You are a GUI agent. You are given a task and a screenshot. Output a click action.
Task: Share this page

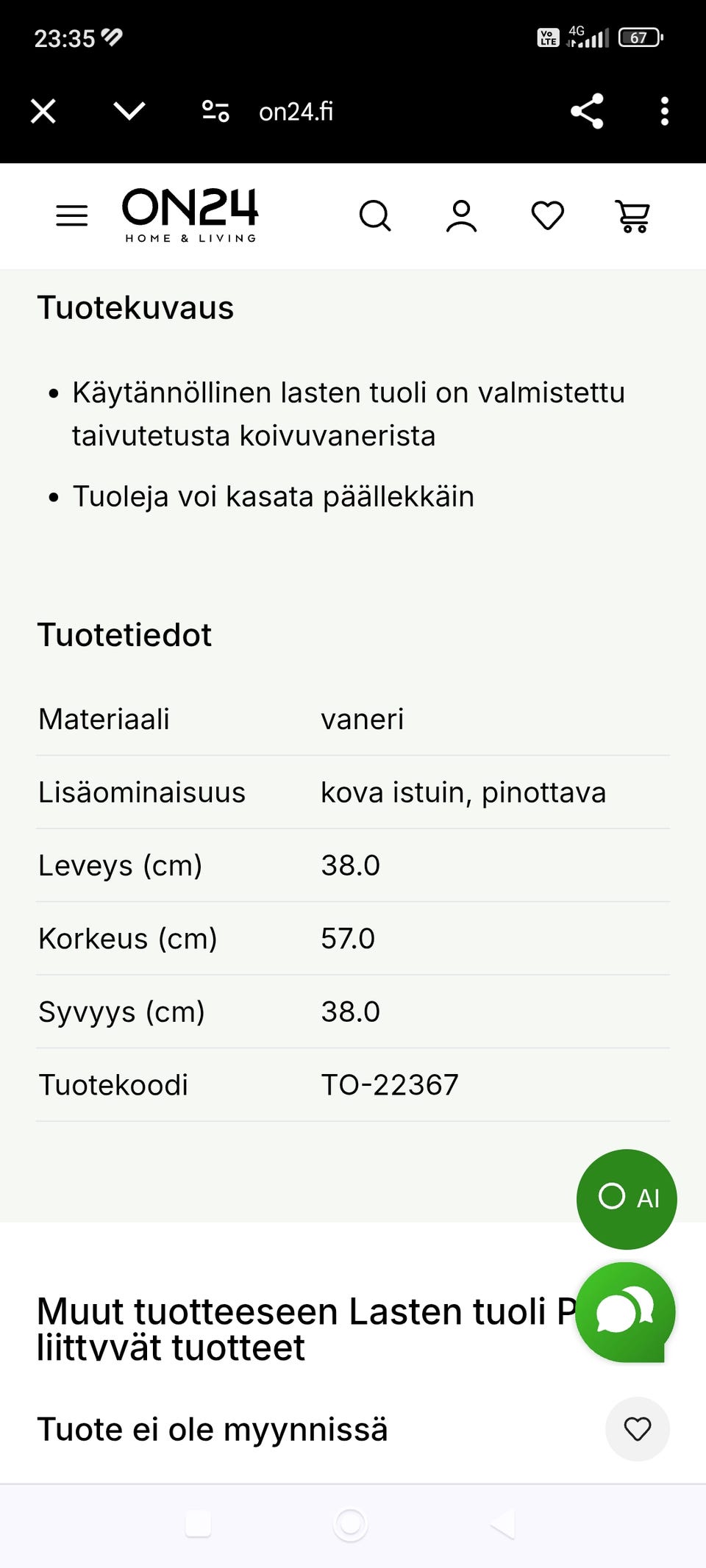click(587, 112)
